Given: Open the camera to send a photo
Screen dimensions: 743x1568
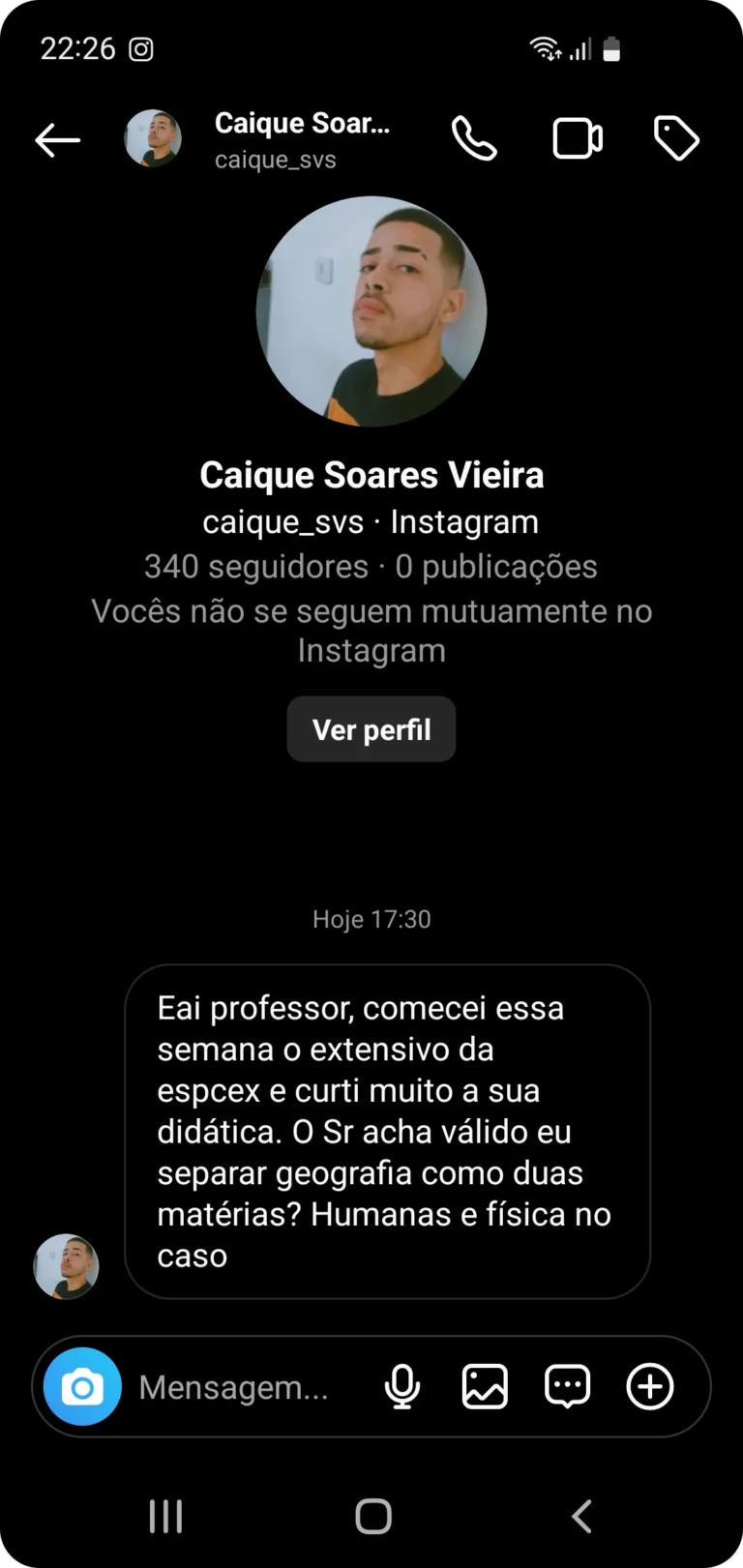Looking at the screenshot, I should [81, 1386].
